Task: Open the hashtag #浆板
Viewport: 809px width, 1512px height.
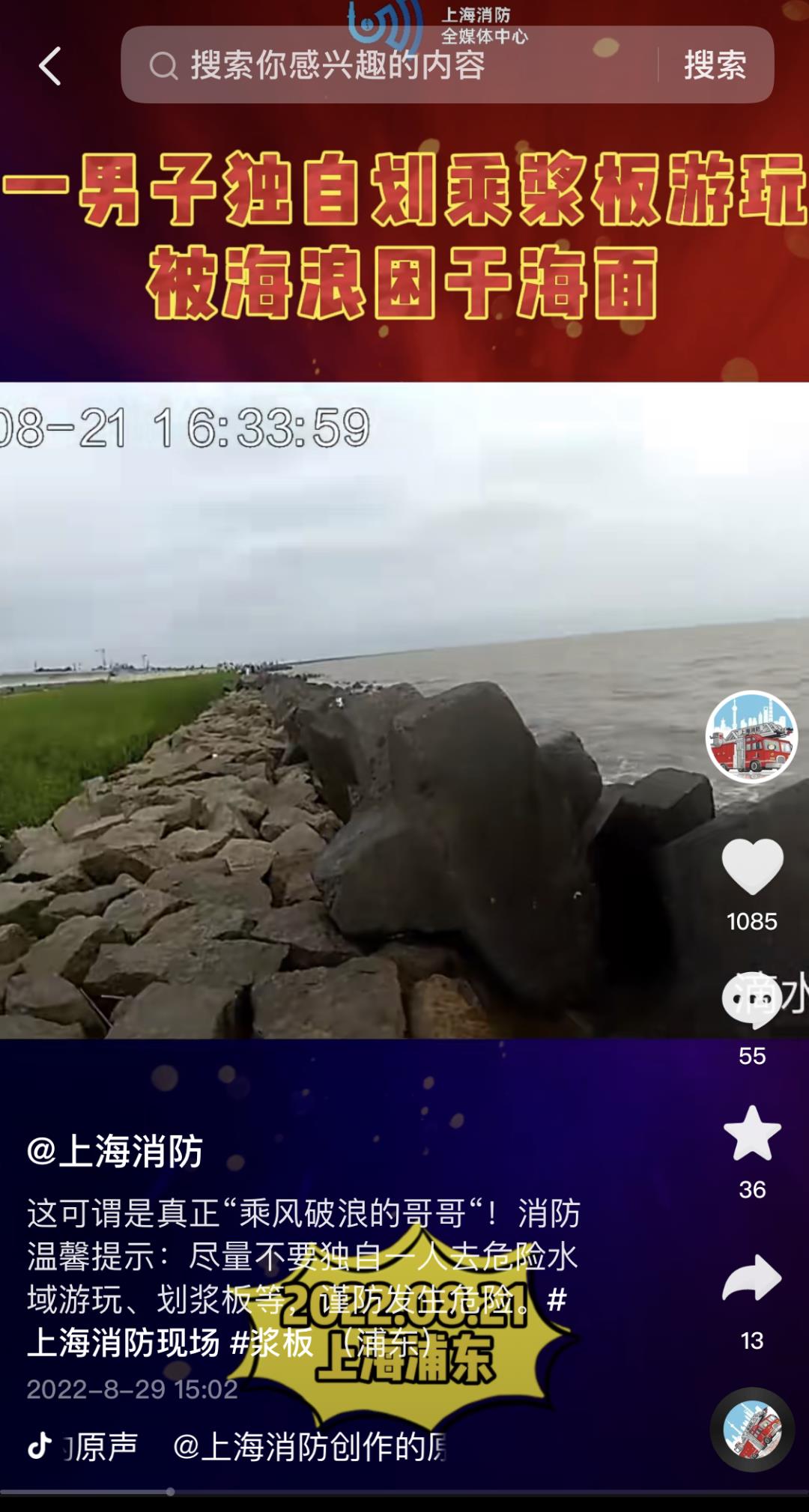Action: [272, 1343]
